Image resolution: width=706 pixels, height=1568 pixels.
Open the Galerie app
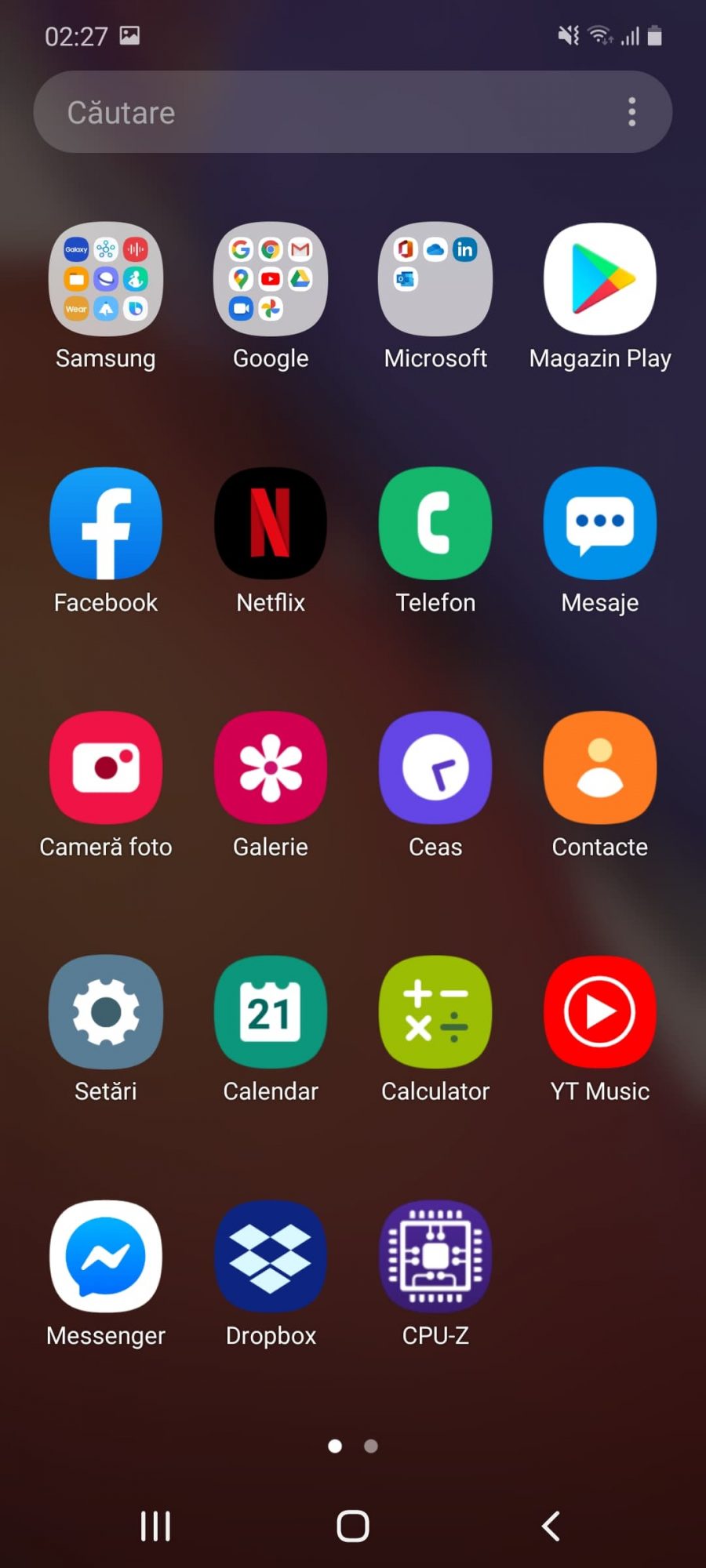point(271,768)
